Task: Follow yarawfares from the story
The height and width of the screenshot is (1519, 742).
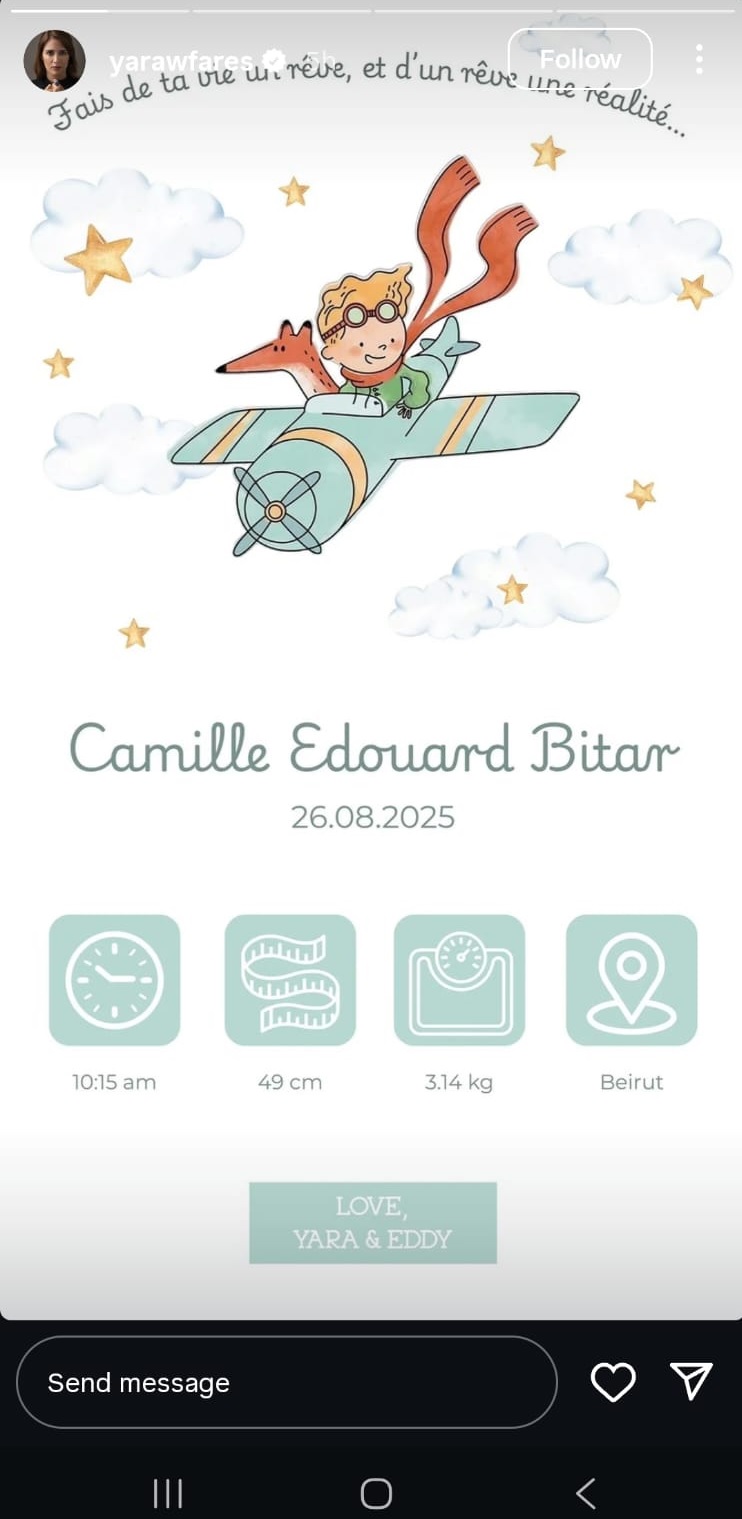Action: [x=580, y=59]
